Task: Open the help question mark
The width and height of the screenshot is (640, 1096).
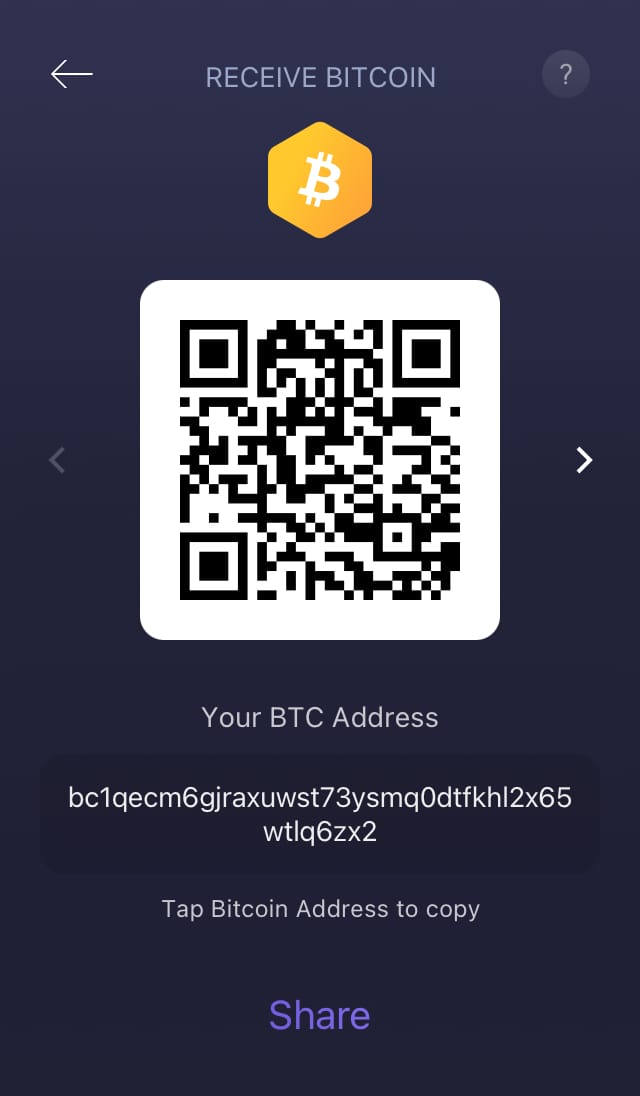Action: pyautogui.click(x=566, y=74)
